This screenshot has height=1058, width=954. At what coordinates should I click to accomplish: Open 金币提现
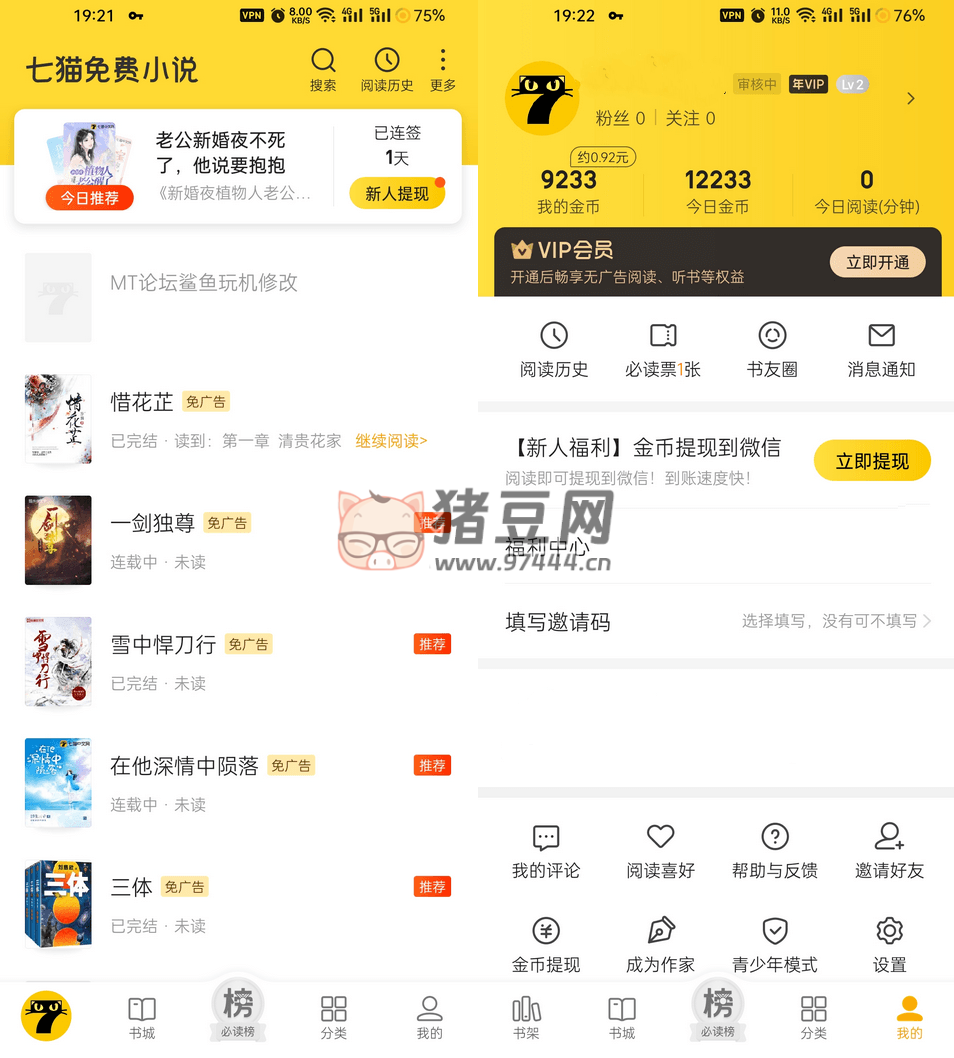pos(546,946)
